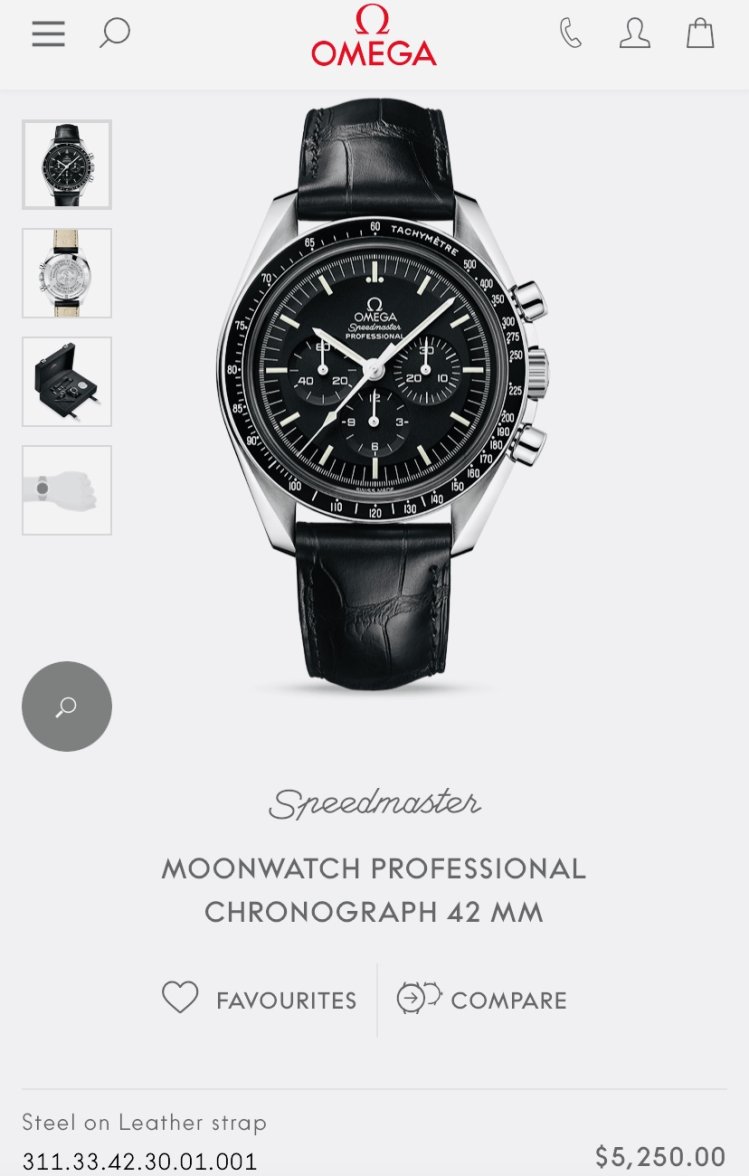Select the front view watch thumbnail
This screenshot has width=749, height=1176.
tap(67, 164)
